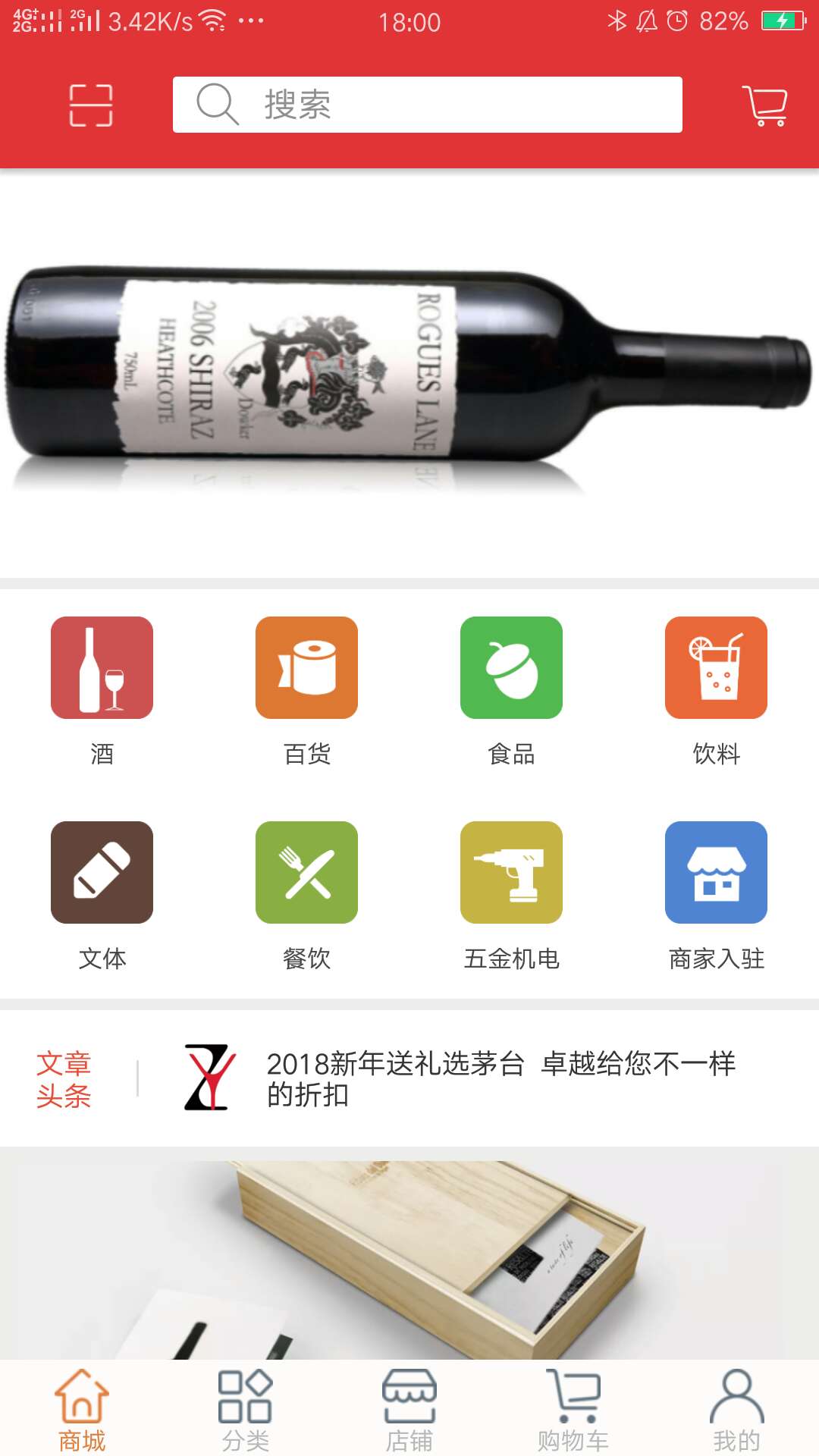Open the 购物车 tab
This screenshot has width=819, height=1456.
(x=573, y=1409)
